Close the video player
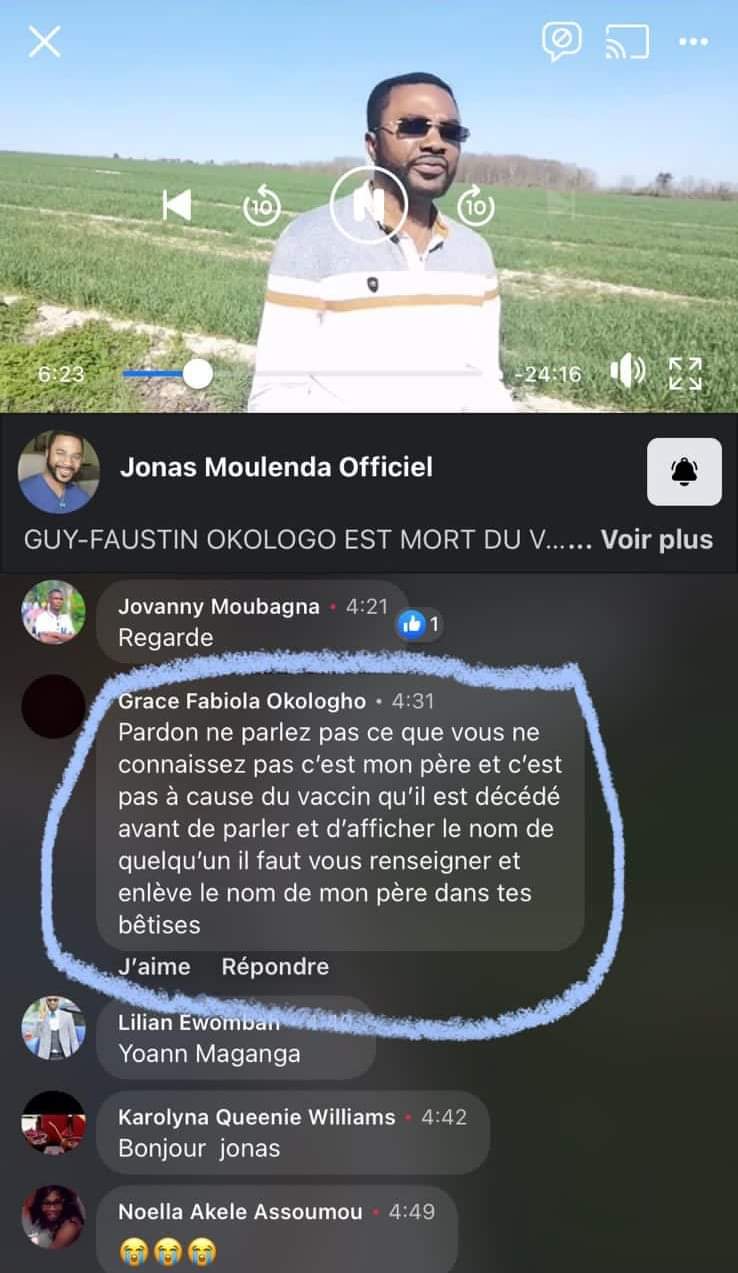 click(x=45, y=42)
